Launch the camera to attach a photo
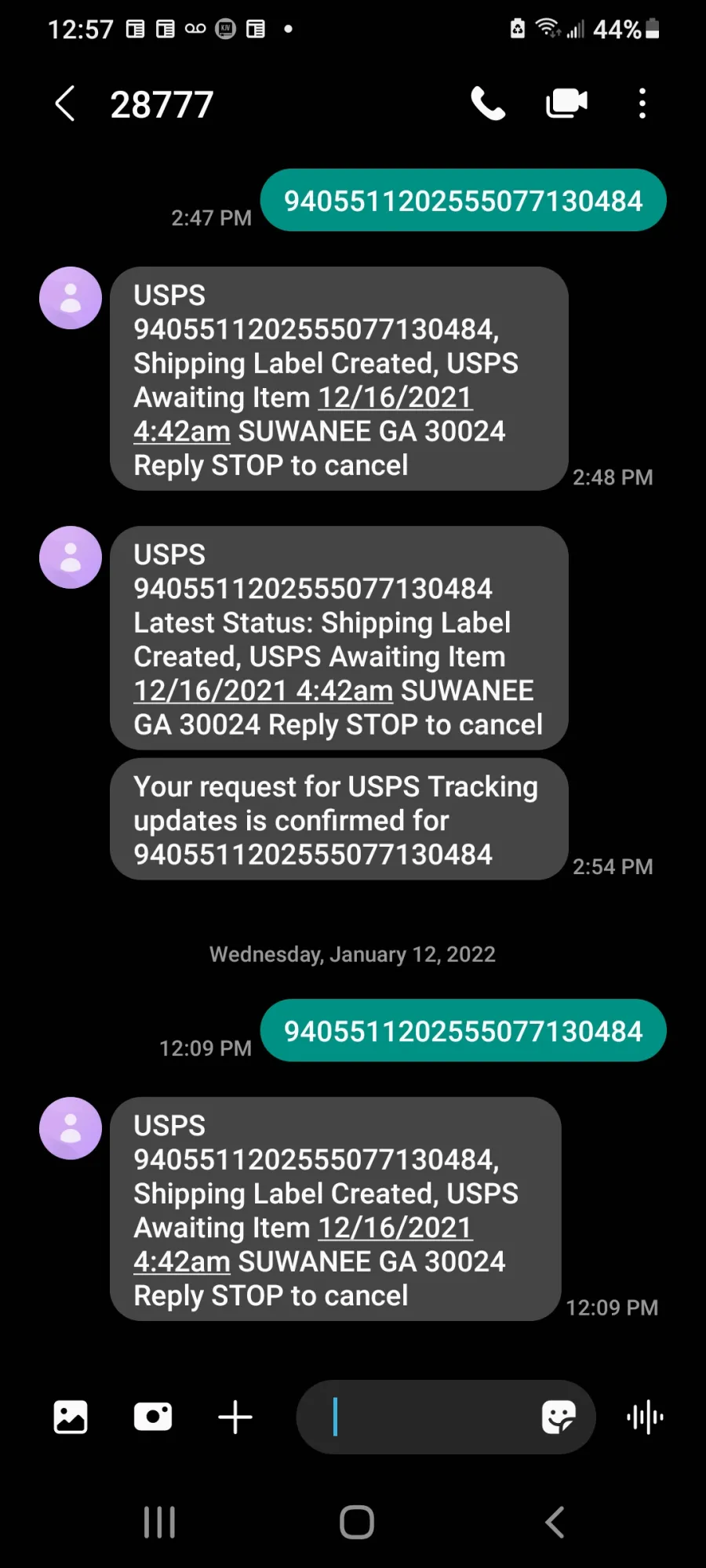The height and width of the screenshot is (1568, 706). click(153, 1417)
